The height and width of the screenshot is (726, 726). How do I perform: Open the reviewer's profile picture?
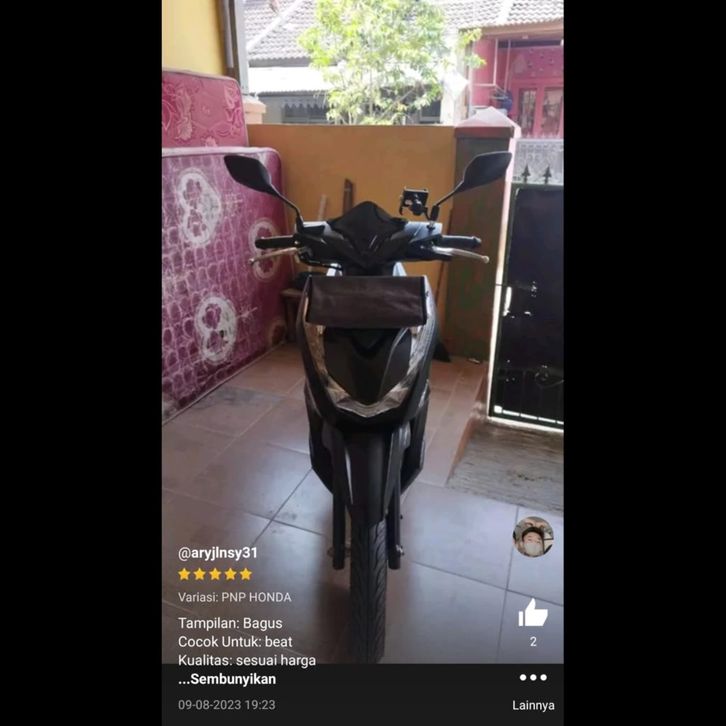click(x=533, y=537)
